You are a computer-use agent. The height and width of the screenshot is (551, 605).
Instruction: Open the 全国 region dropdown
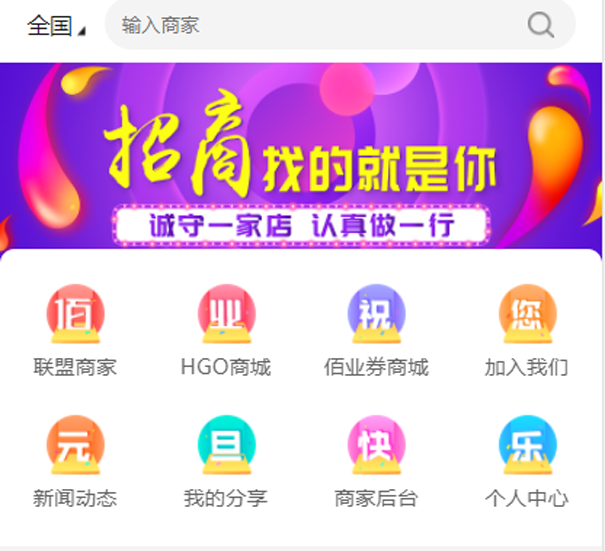pos(54,26)
